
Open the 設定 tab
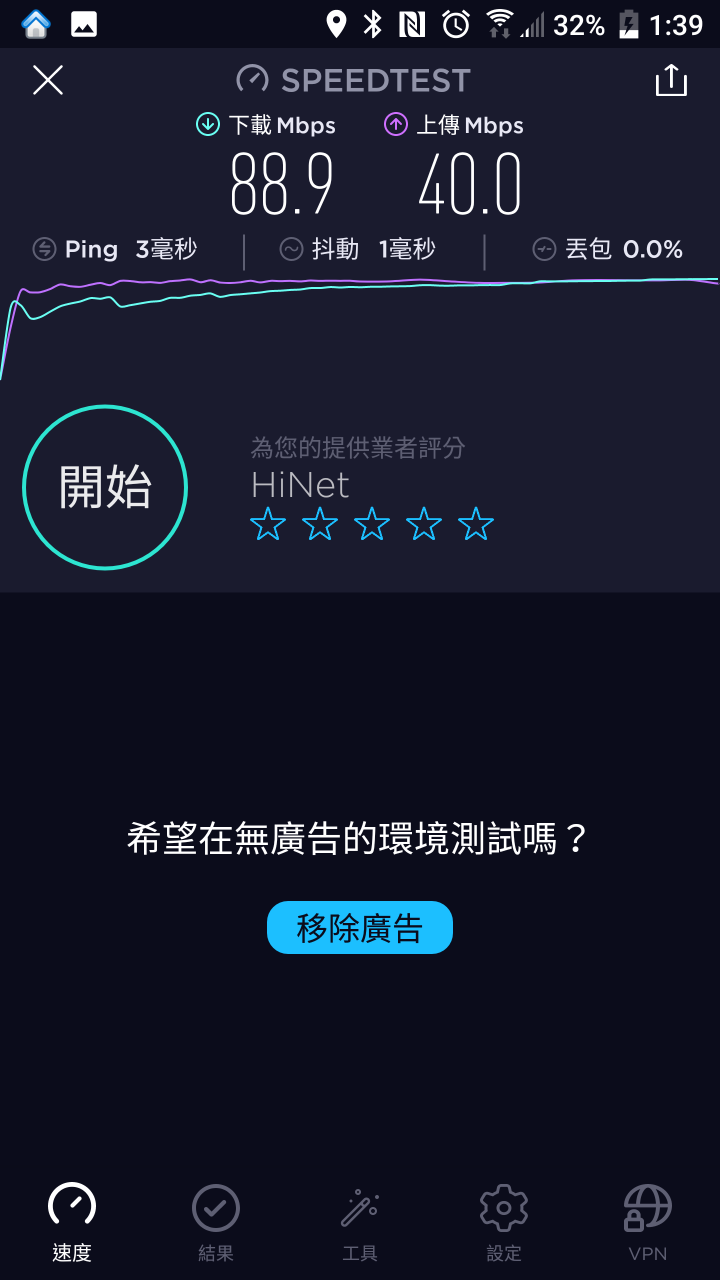(x=504, y=1222)
